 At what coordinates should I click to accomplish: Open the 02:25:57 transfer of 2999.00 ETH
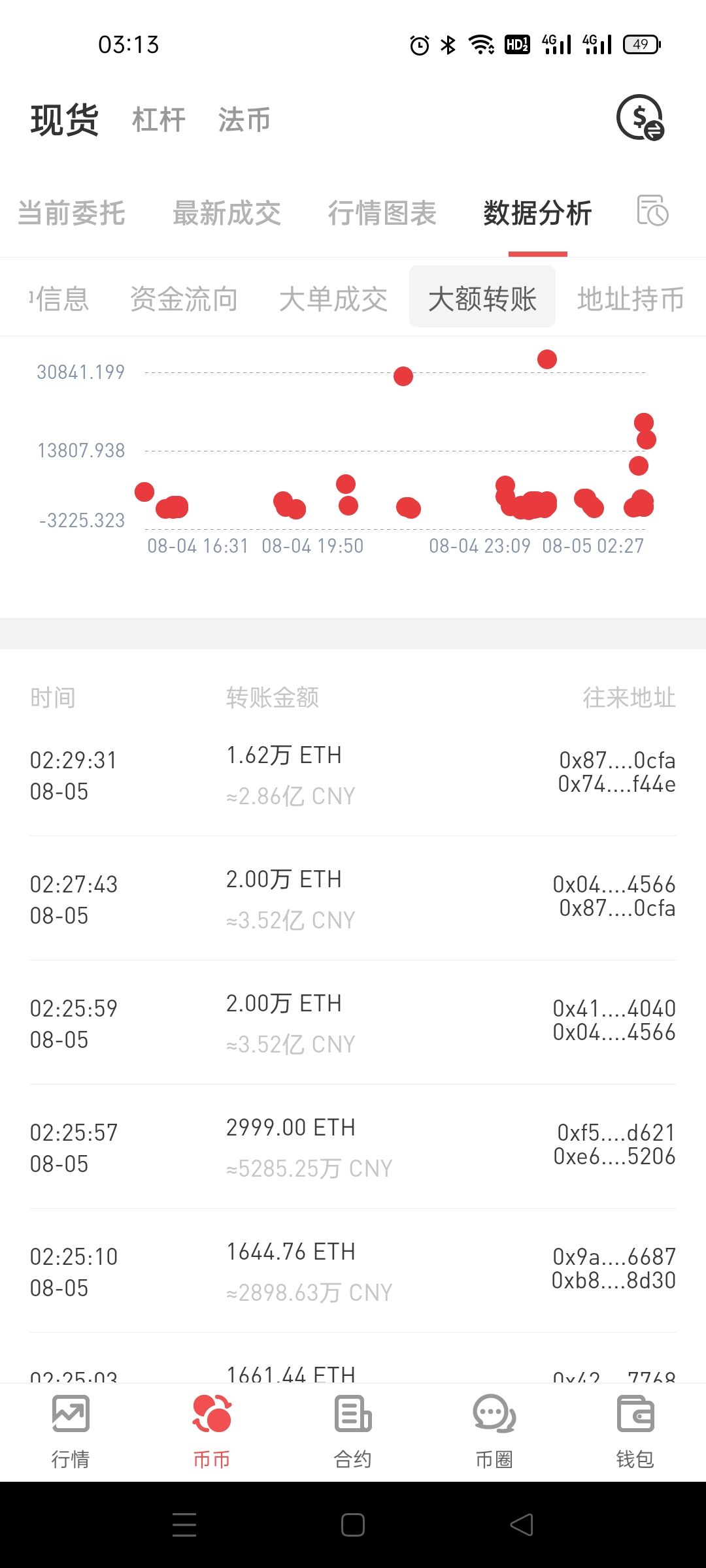click(x=353, y=1147)
